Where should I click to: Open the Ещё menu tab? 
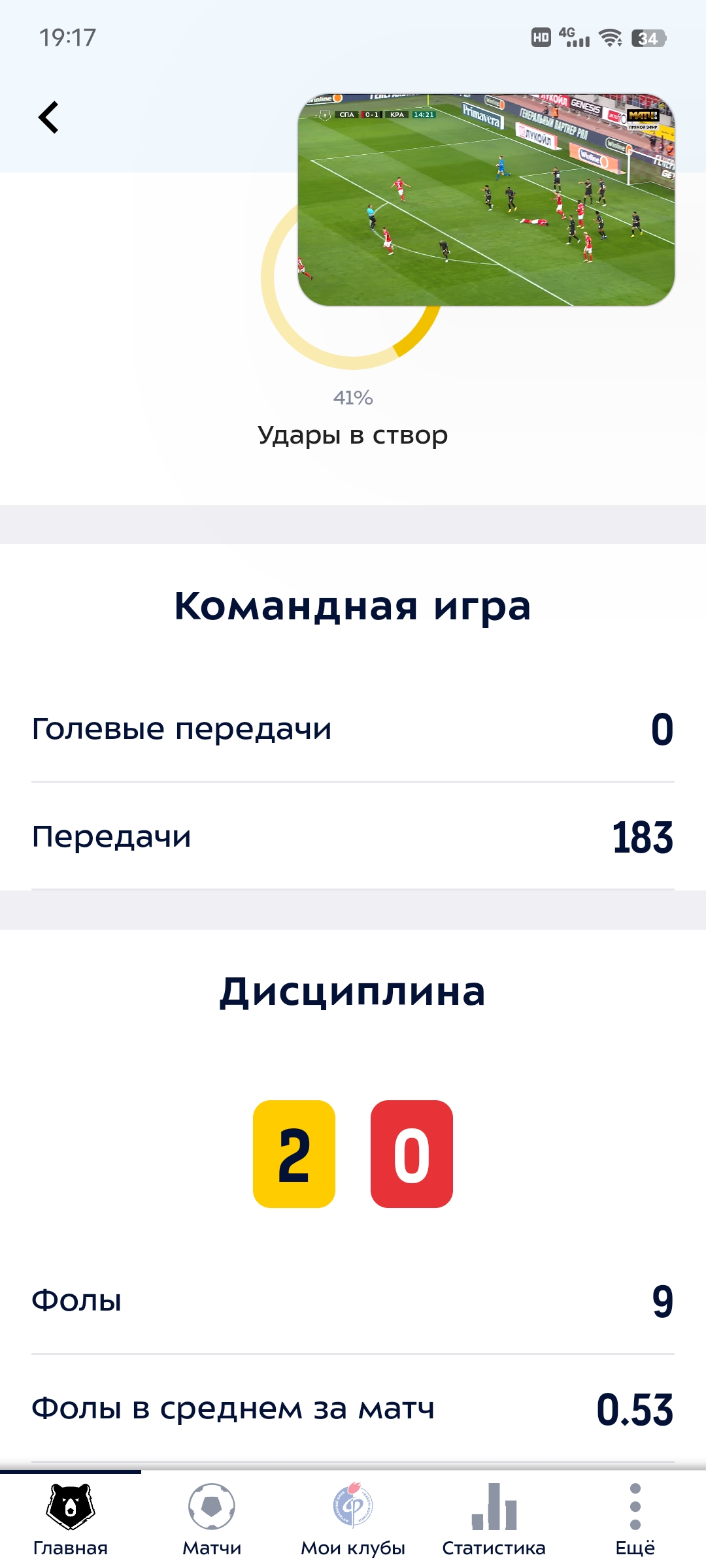coord(635,1519)
